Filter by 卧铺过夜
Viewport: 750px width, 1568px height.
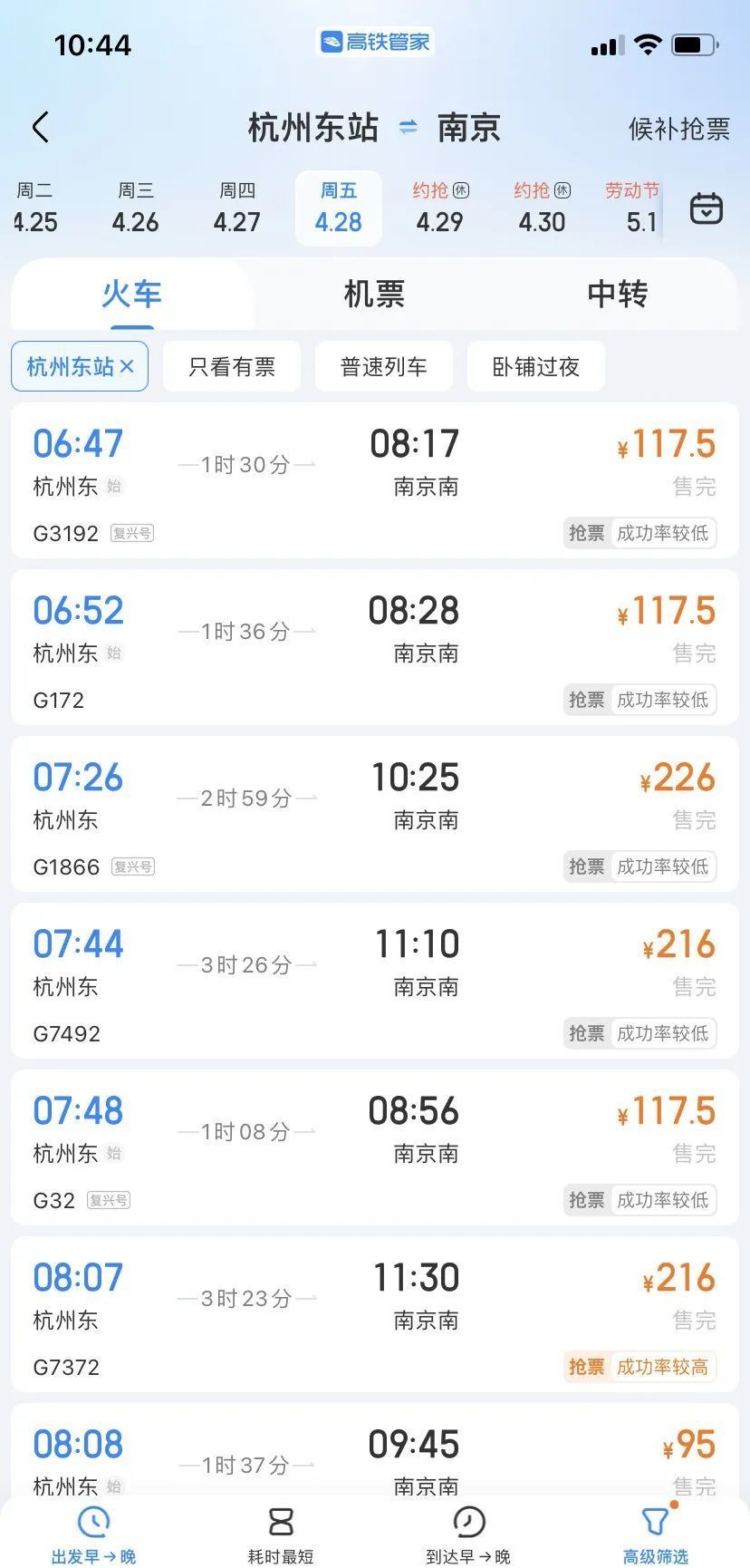(x=536, y=366)
